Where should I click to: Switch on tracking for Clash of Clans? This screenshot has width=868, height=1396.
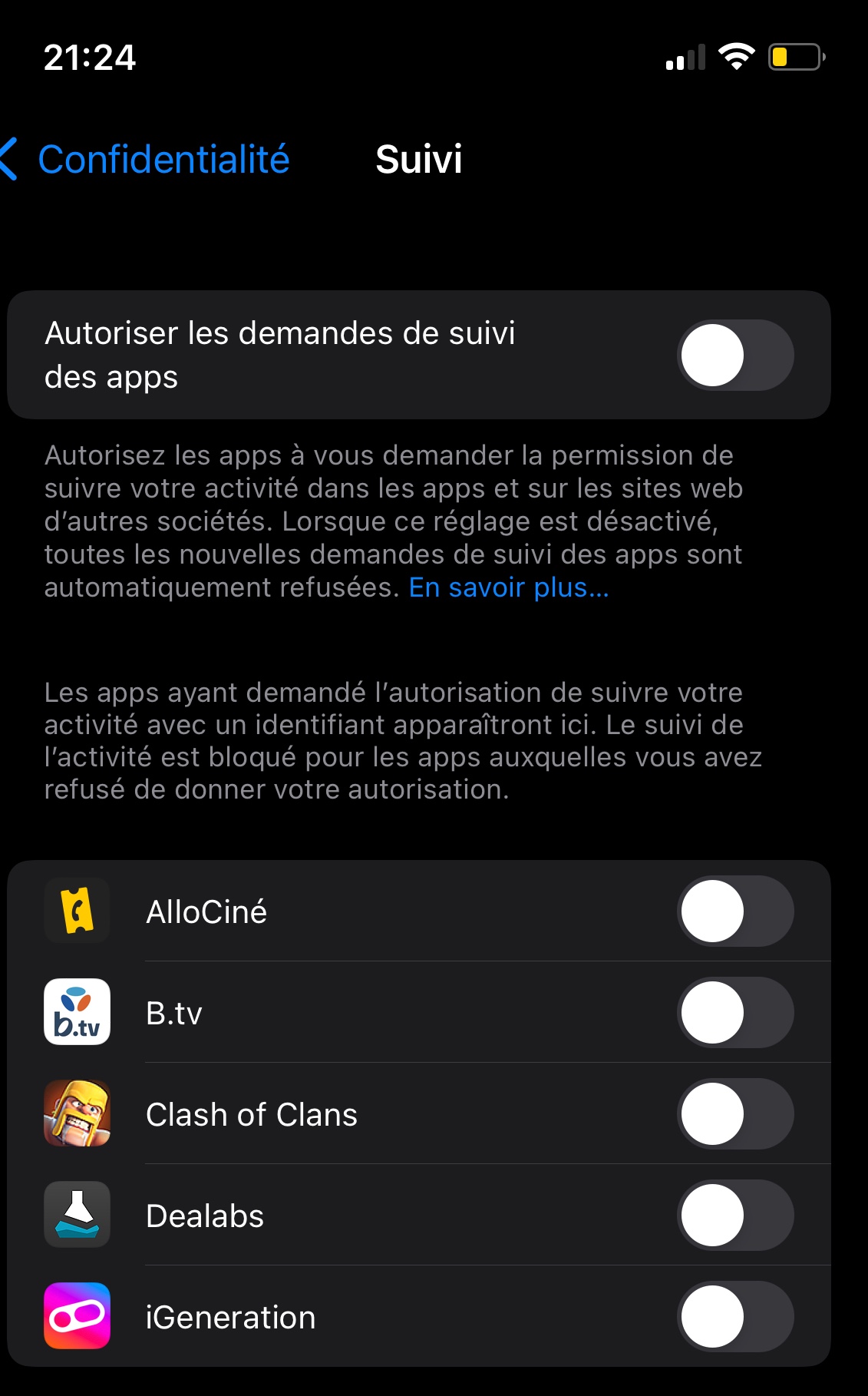734,1113
